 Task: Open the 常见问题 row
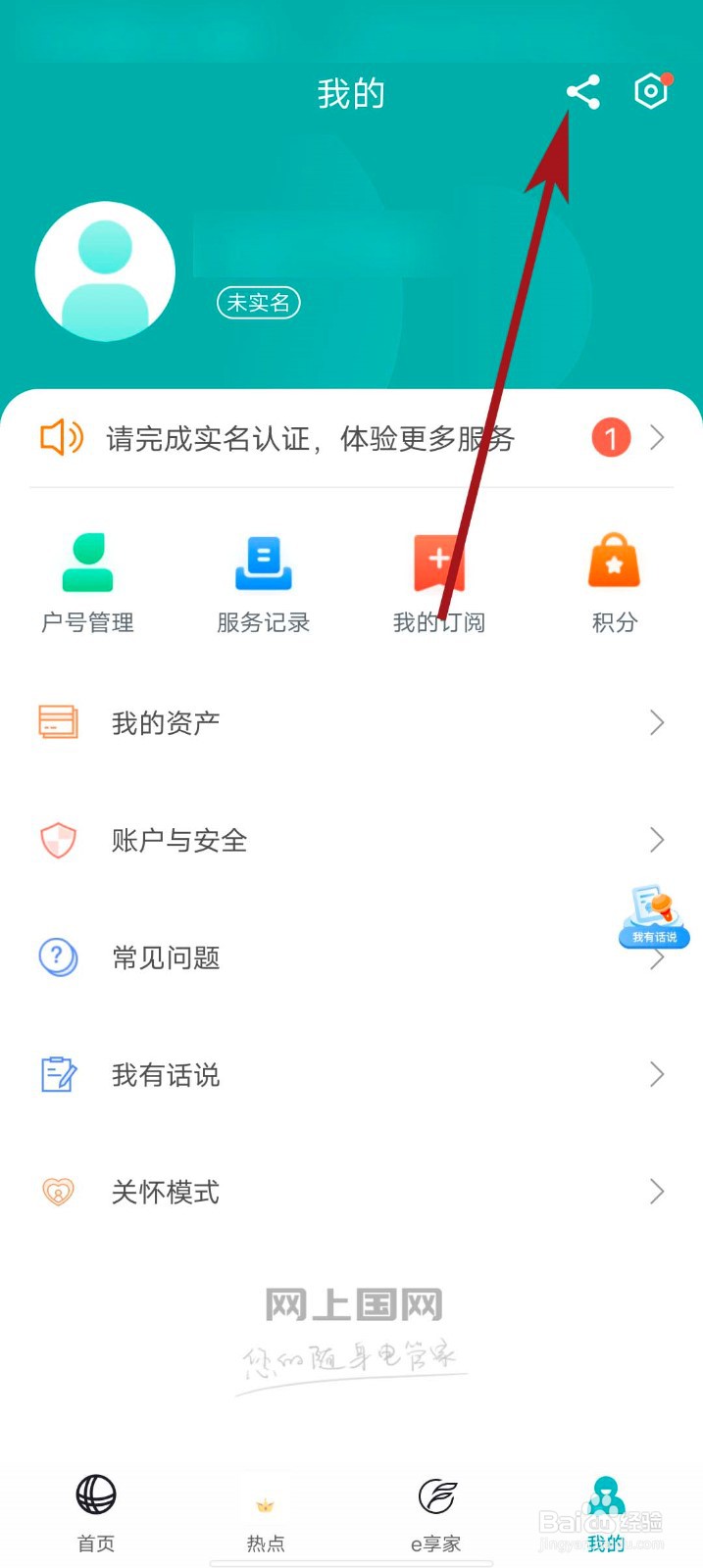(x=351, y=957)
